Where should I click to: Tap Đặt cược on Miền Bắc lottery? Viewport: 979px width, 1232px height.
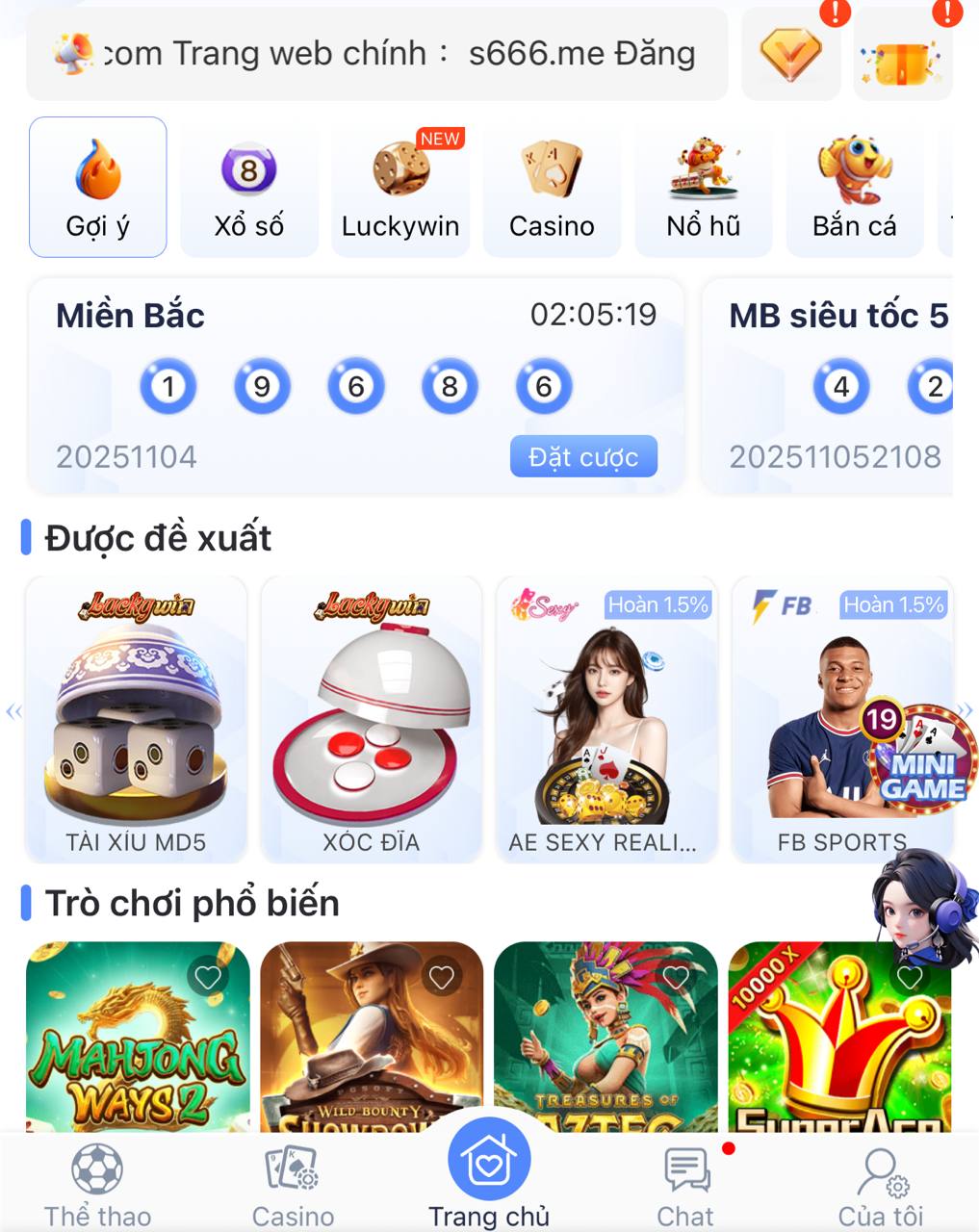pyautogui.click(x=583, y=456)
